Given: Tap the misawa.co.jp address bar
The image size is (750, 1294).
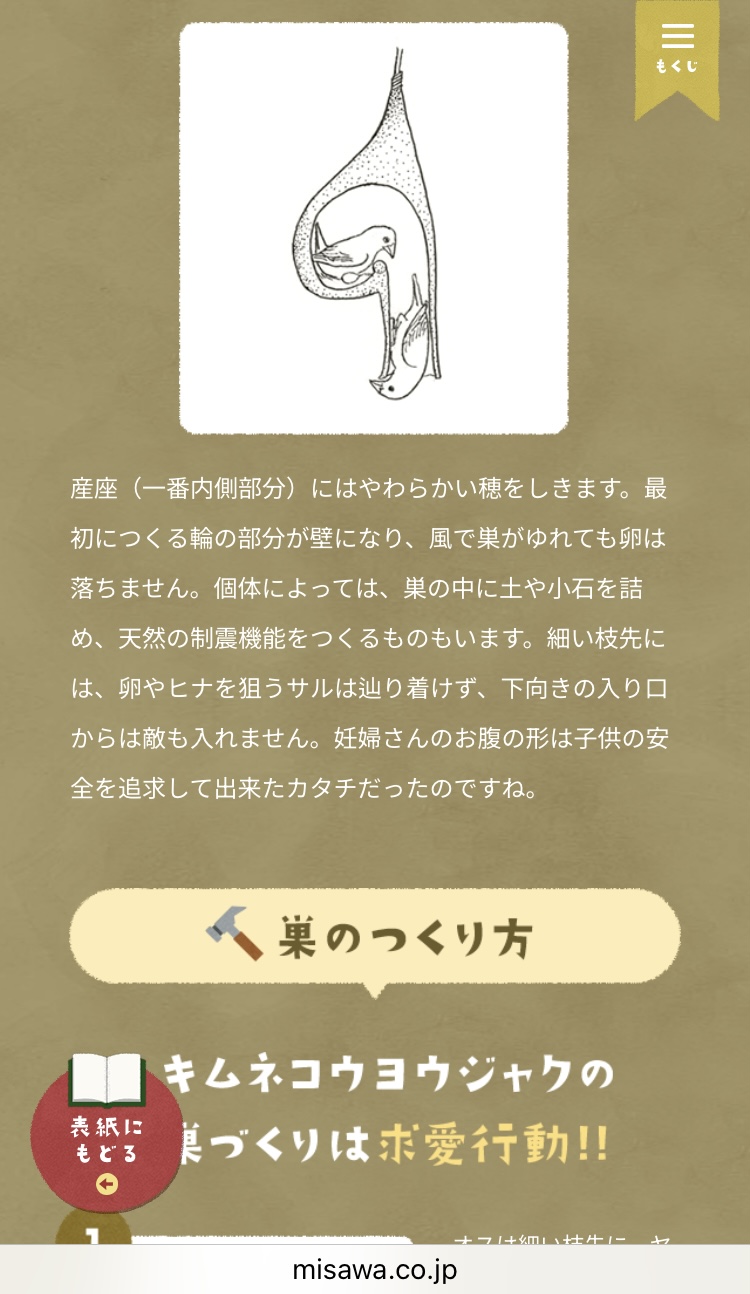Looking at the screenshot, I should (x=375, y=1269).
